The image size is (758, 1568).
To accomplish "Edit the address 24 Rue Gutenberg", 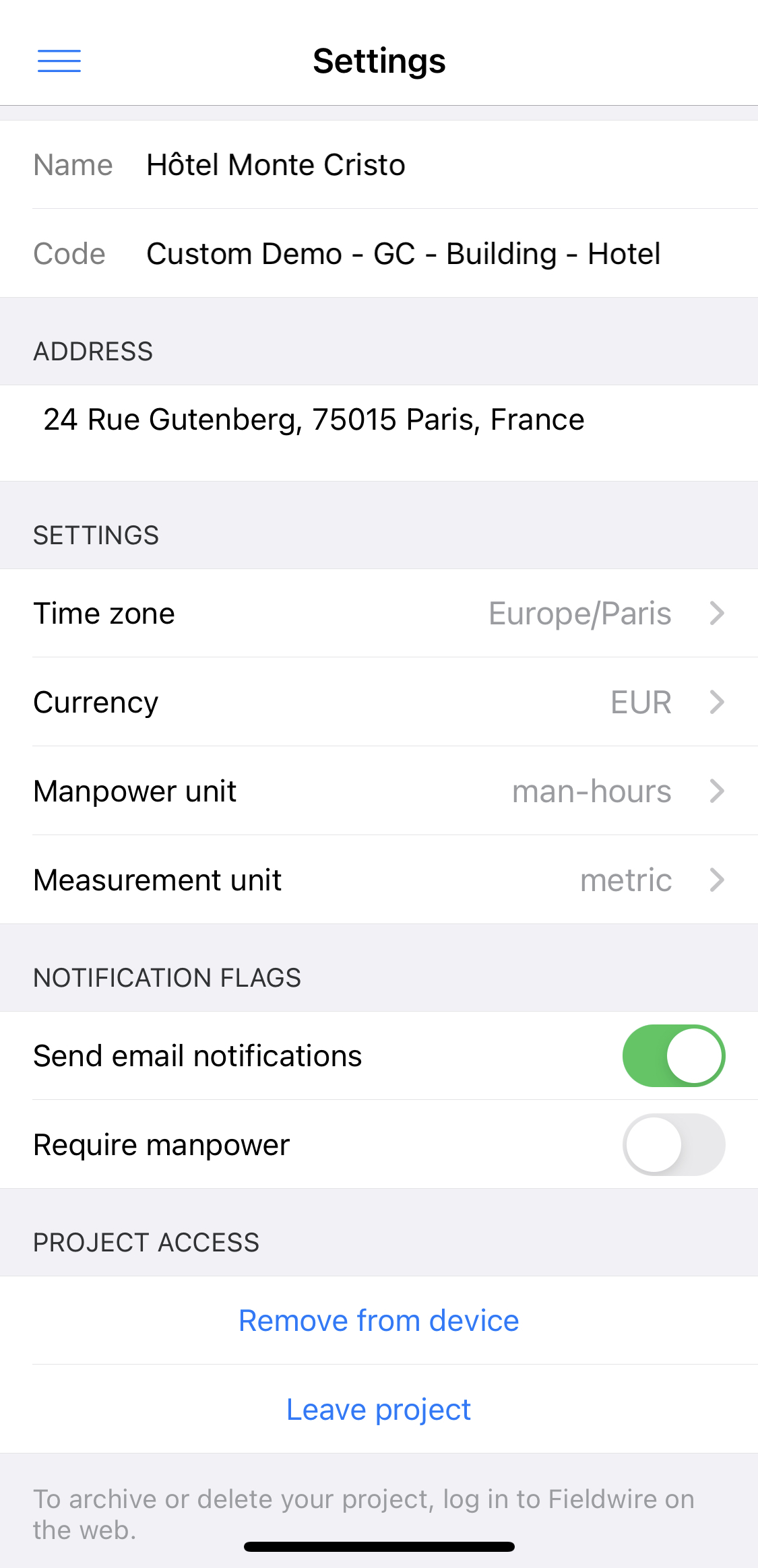I will click(x=379, y=432).
